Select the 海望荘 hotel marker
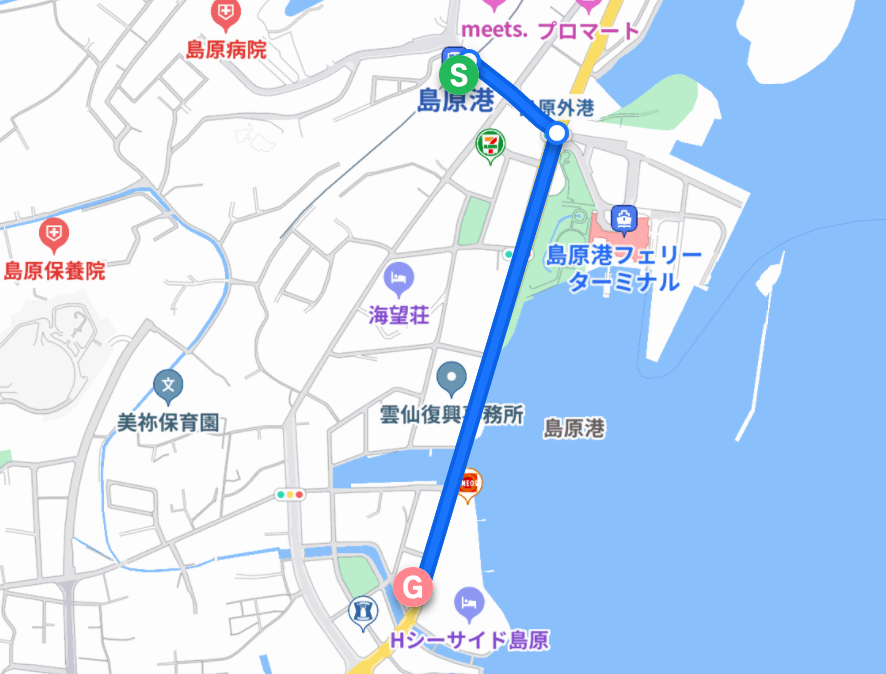 click(x=398, y=277)
